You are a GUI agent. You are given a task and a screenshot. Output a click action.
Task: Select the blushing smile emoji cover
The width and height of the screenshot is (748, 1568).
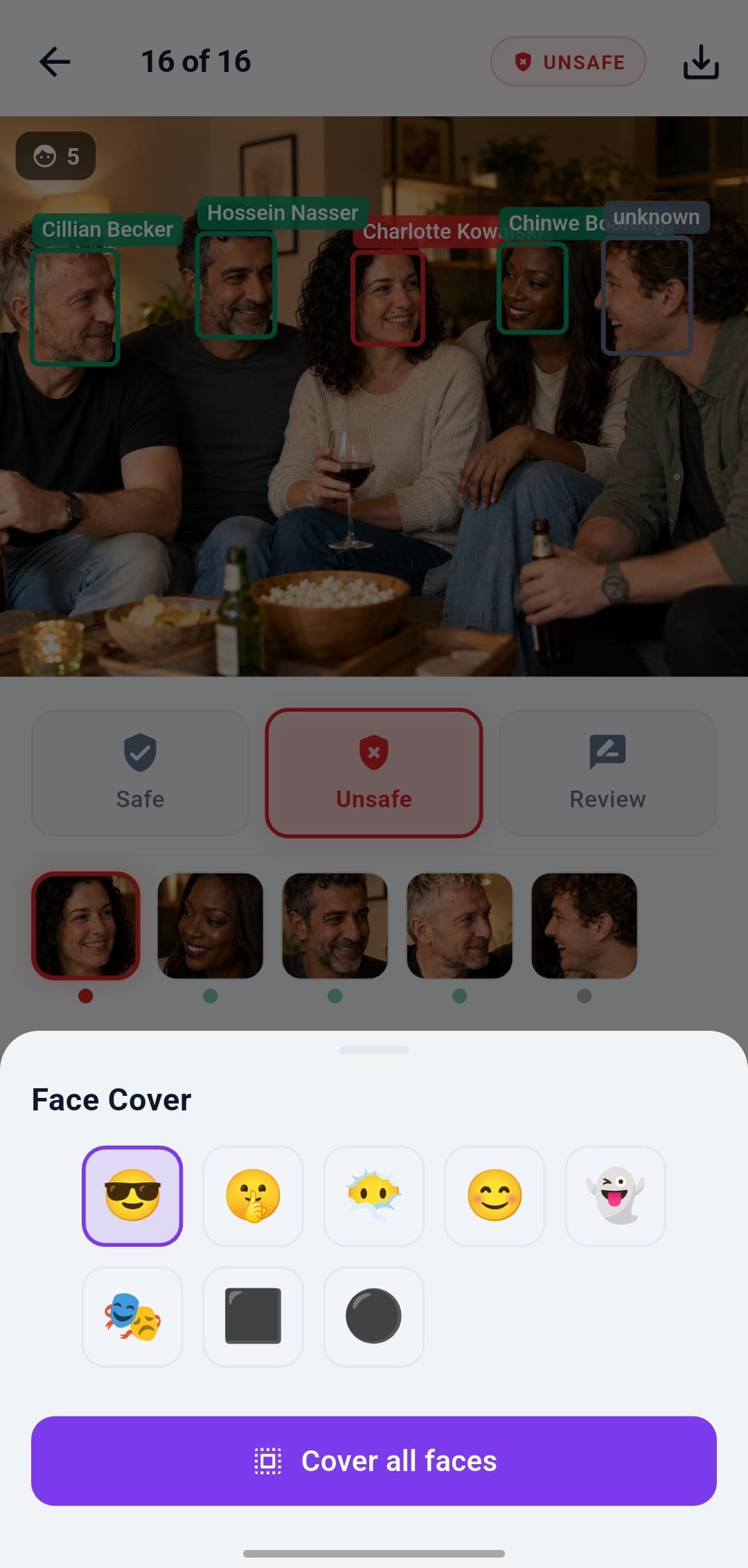point(495,1196)
